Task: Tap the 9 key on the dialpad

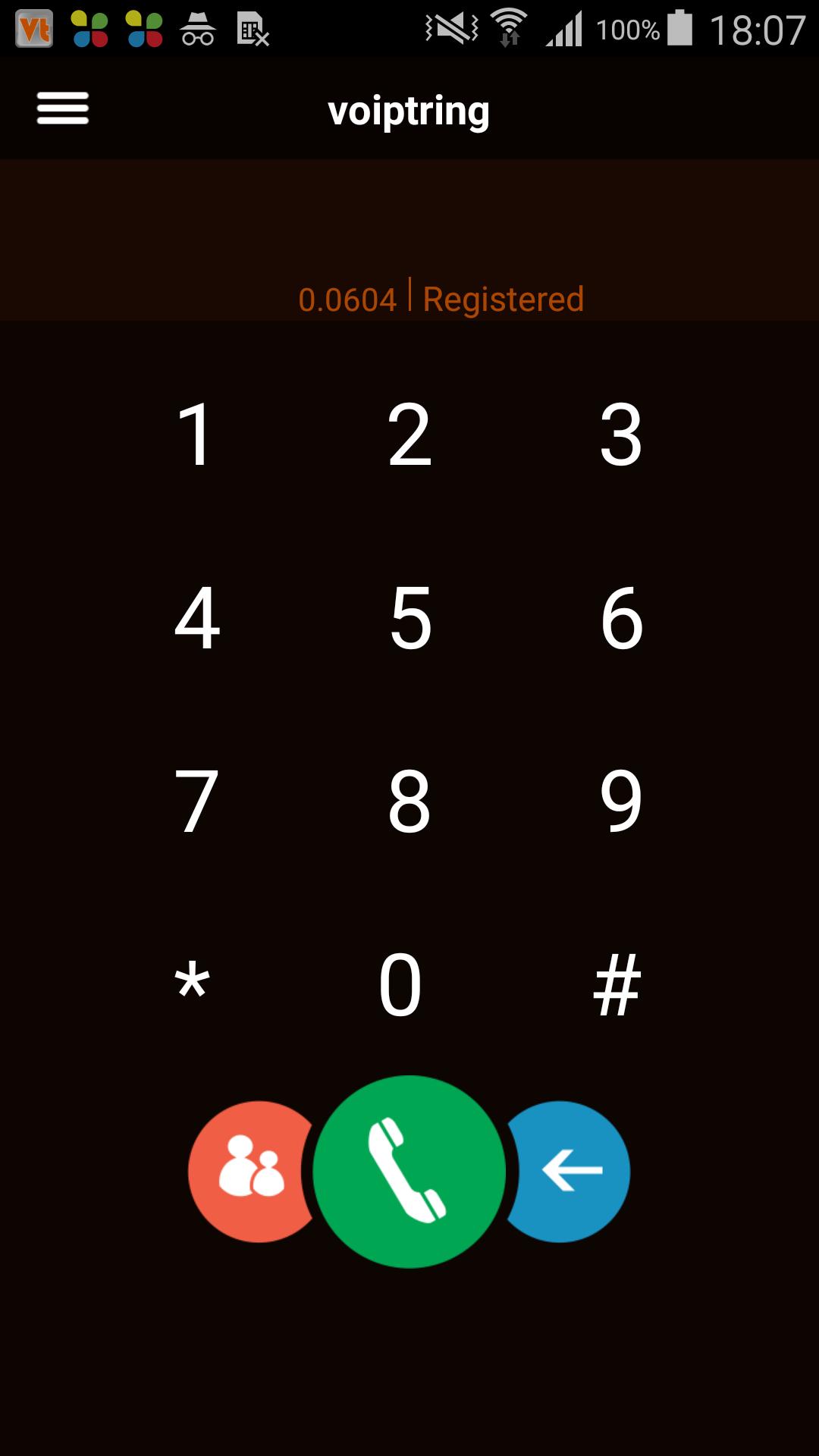Action: point(621,802)
